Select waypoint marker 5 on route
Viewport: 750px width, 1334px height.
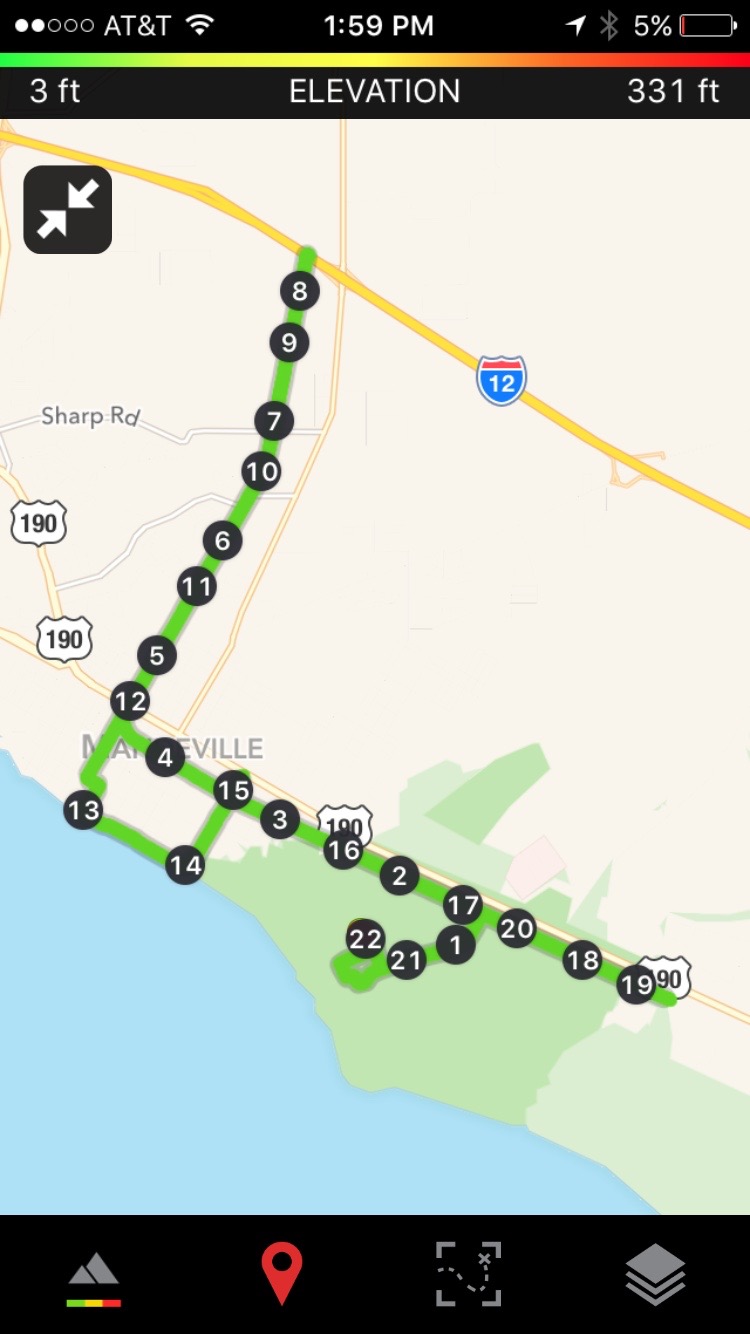click(x=157, y=656)
